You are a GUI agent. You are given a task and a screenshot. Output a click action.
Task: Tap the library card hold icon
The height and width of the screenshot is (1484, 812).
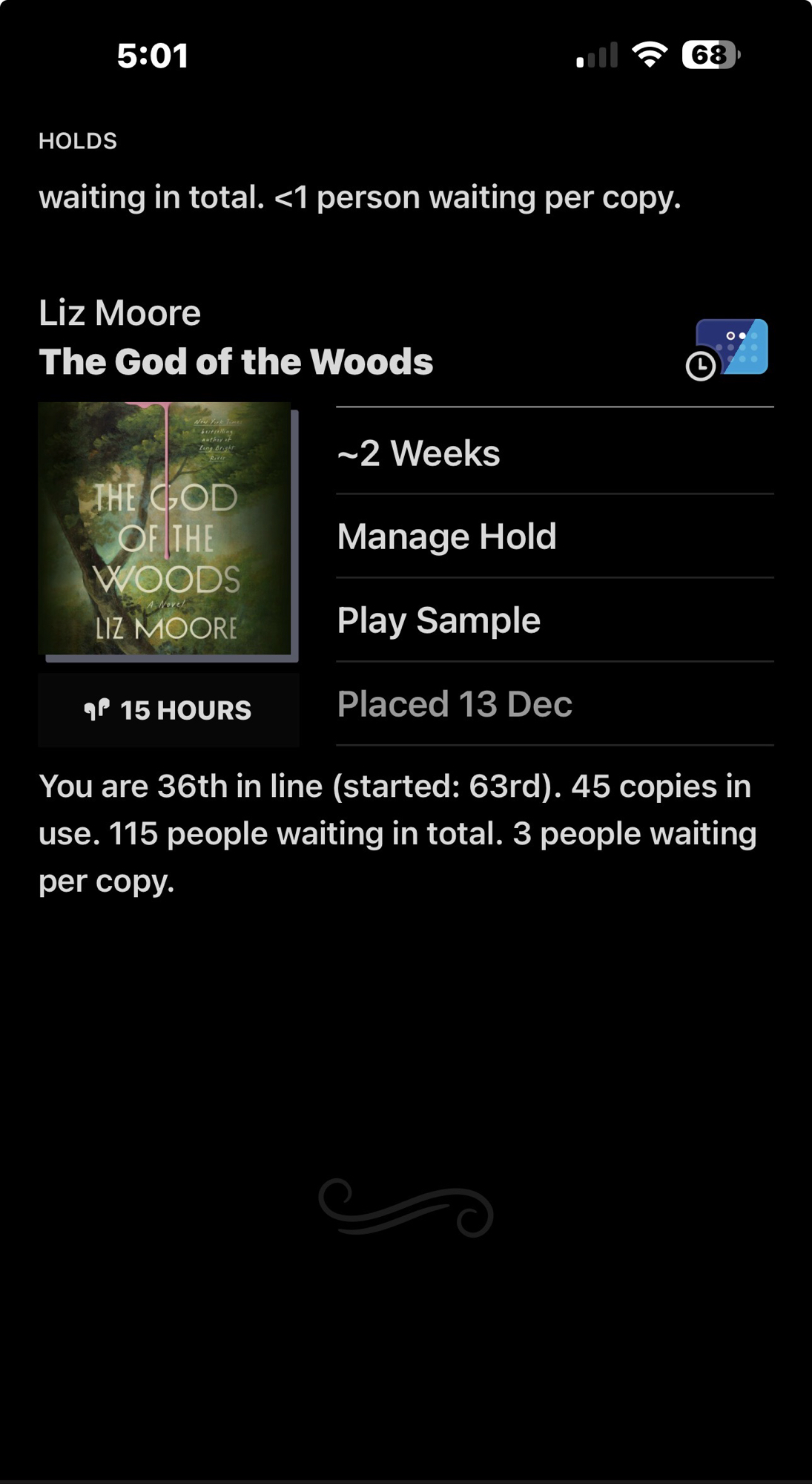click(728, 349)
